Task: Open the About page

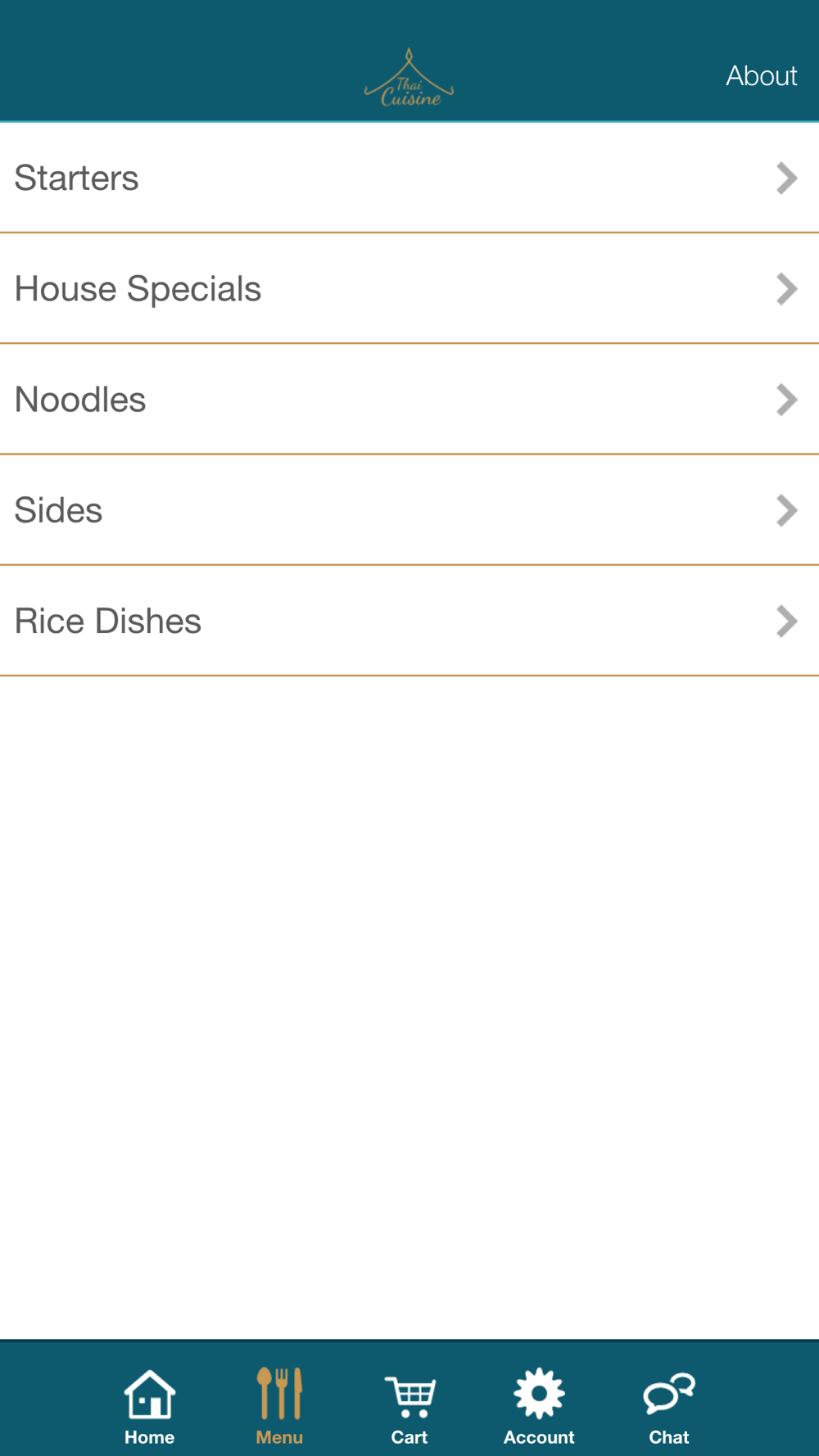Action: [761, 76]
